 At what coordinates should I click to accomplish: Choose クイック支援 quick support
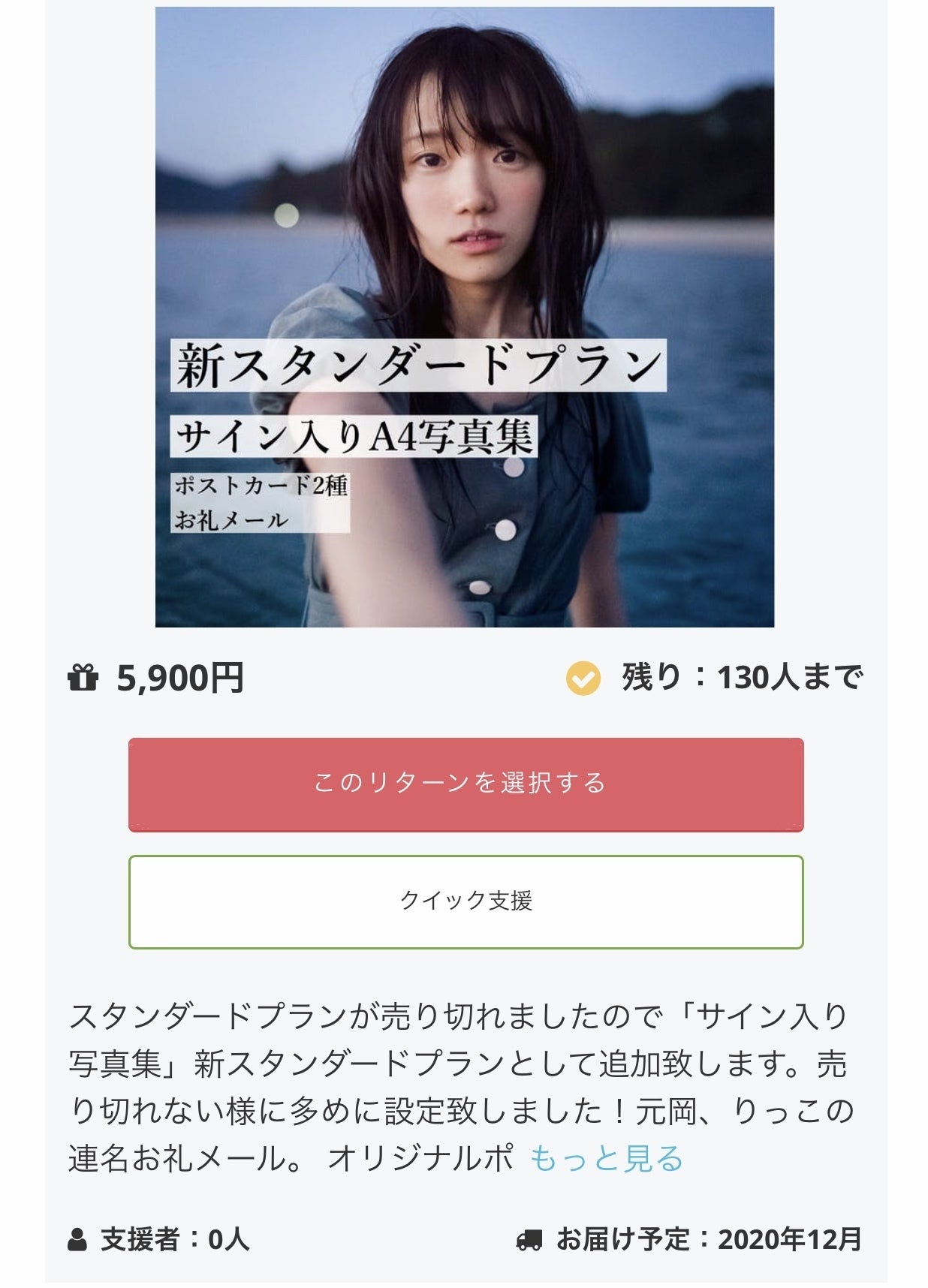466,901
